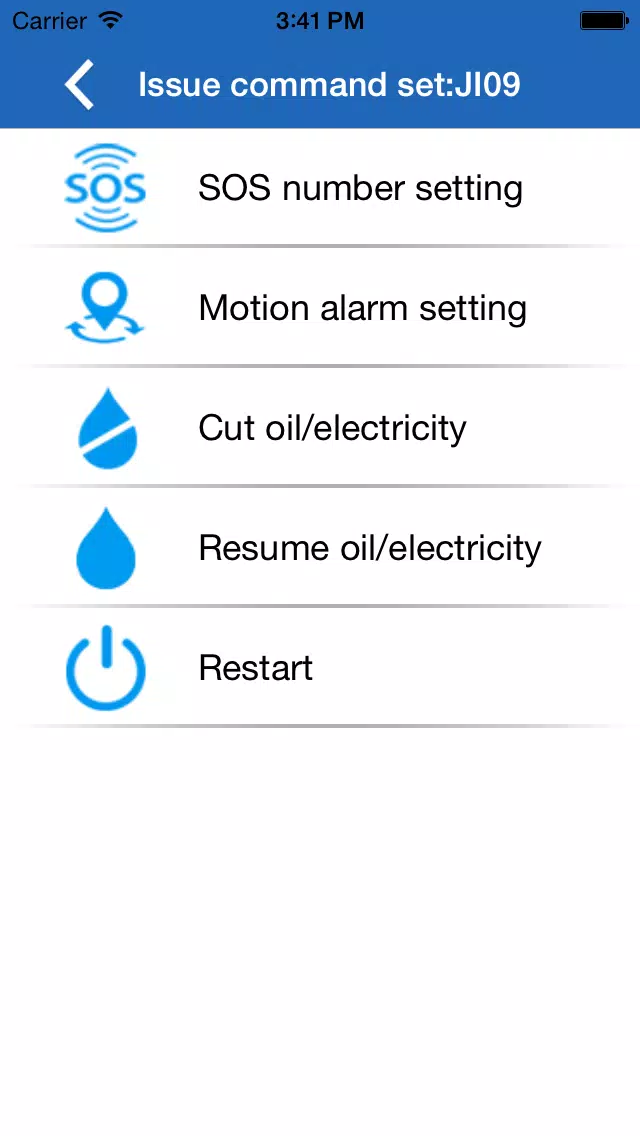640x1136 pixels.
Task: Open SOS number setting
Action: (320, 188)
